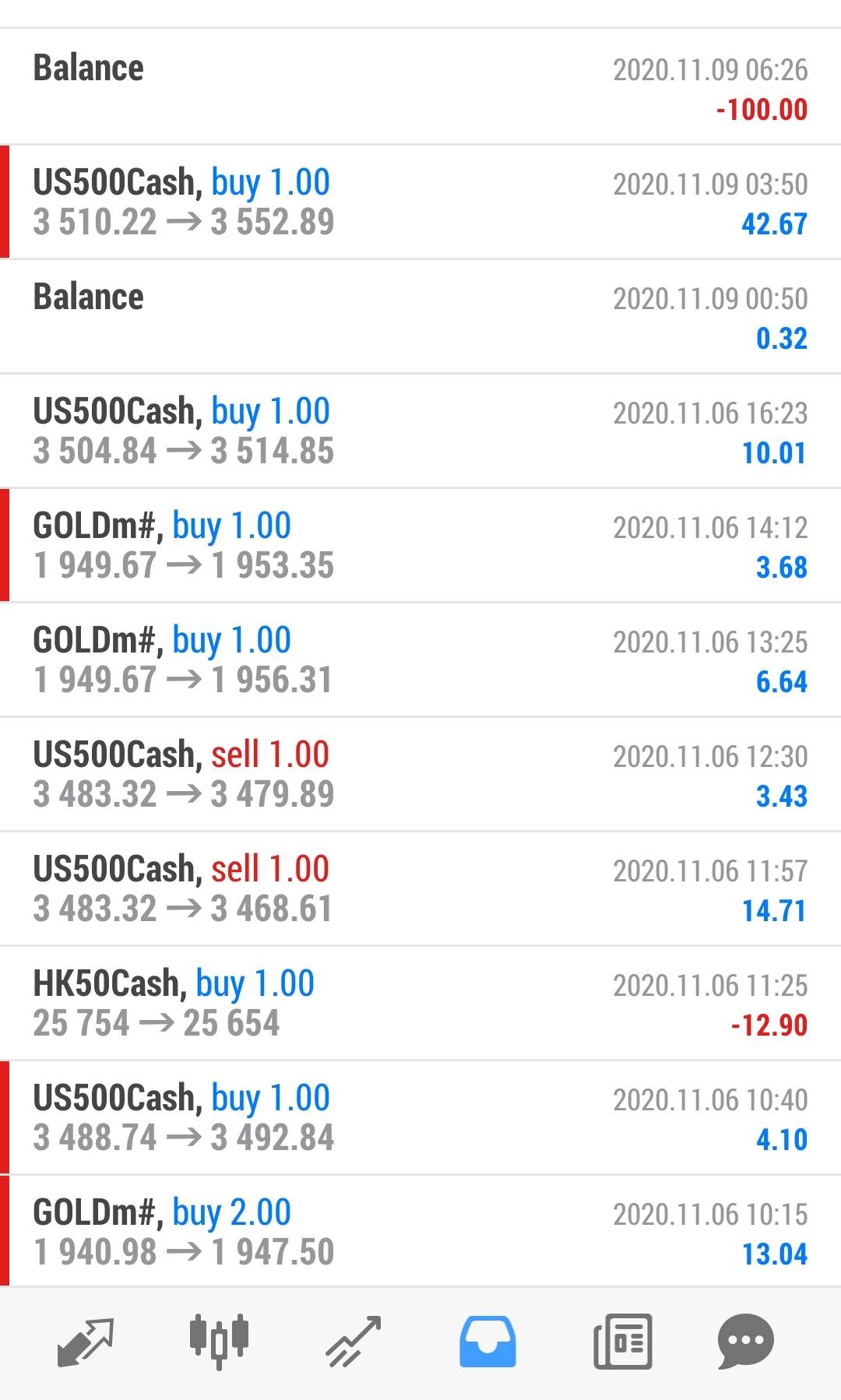Open the News tab

point(622,1341)
